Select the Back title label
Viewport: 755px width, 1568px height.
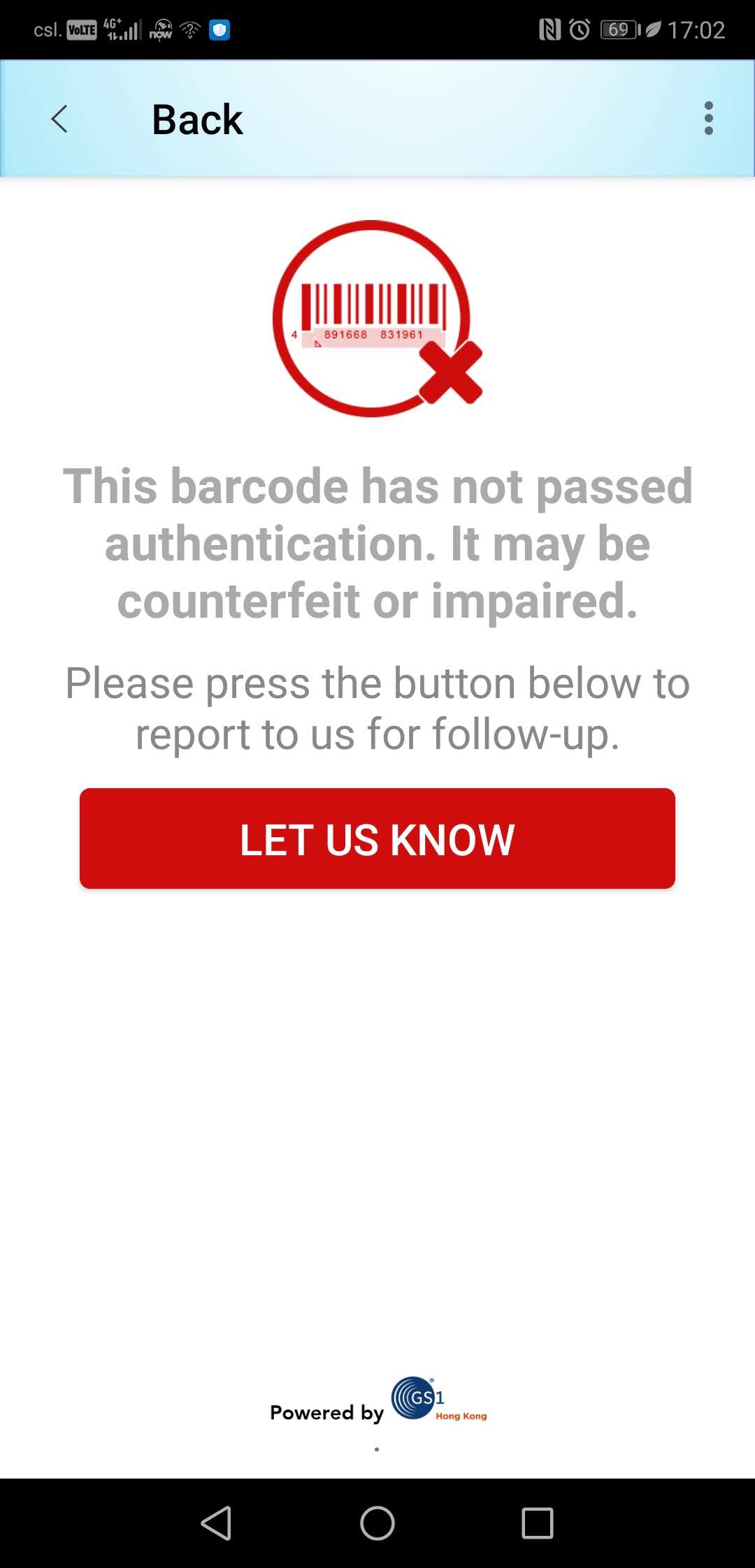coord(197,119)
